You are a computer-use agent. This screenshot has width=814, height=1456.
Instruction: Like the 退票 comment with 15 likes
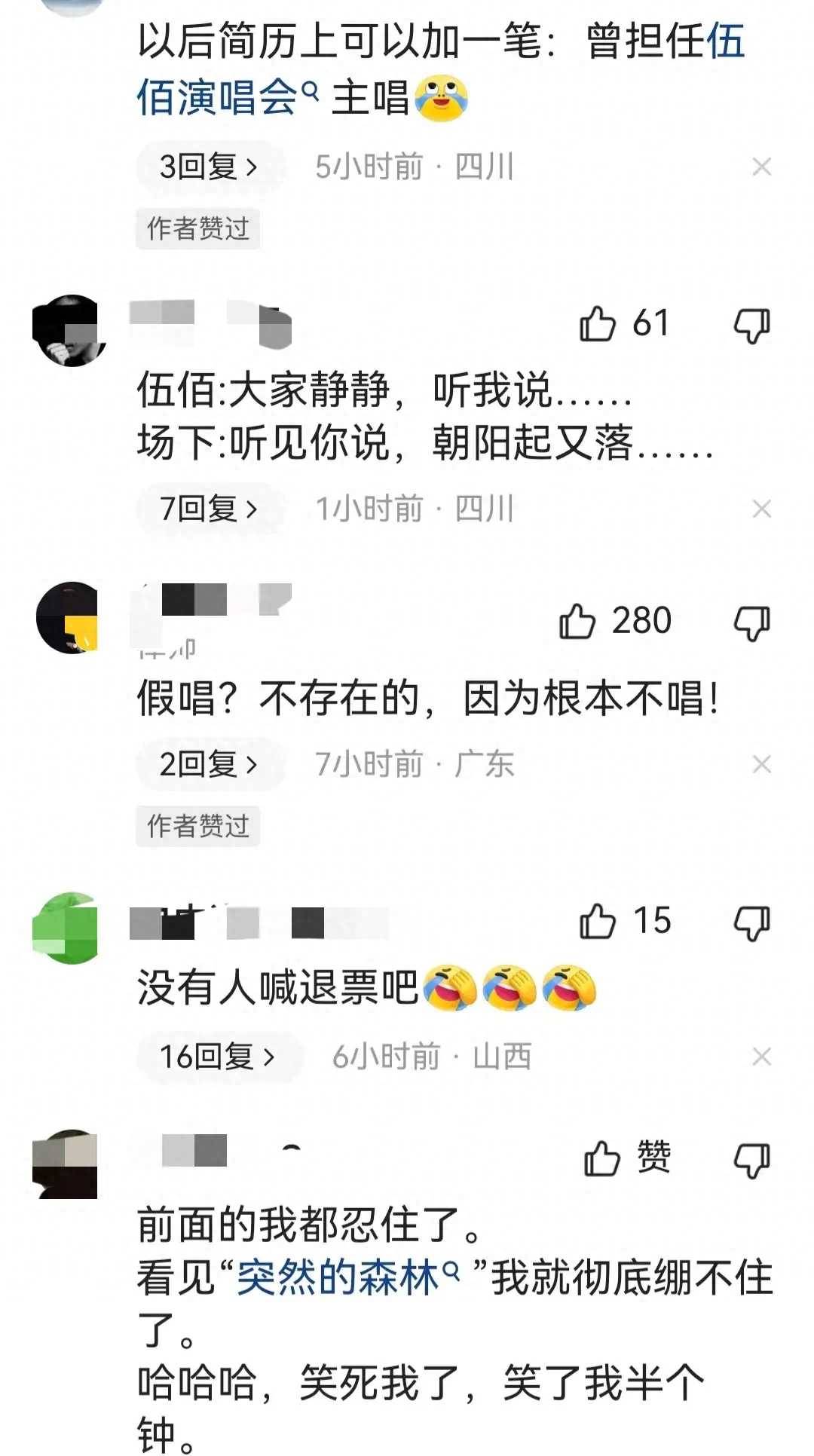pyautogui.click(x=598, y=921)
